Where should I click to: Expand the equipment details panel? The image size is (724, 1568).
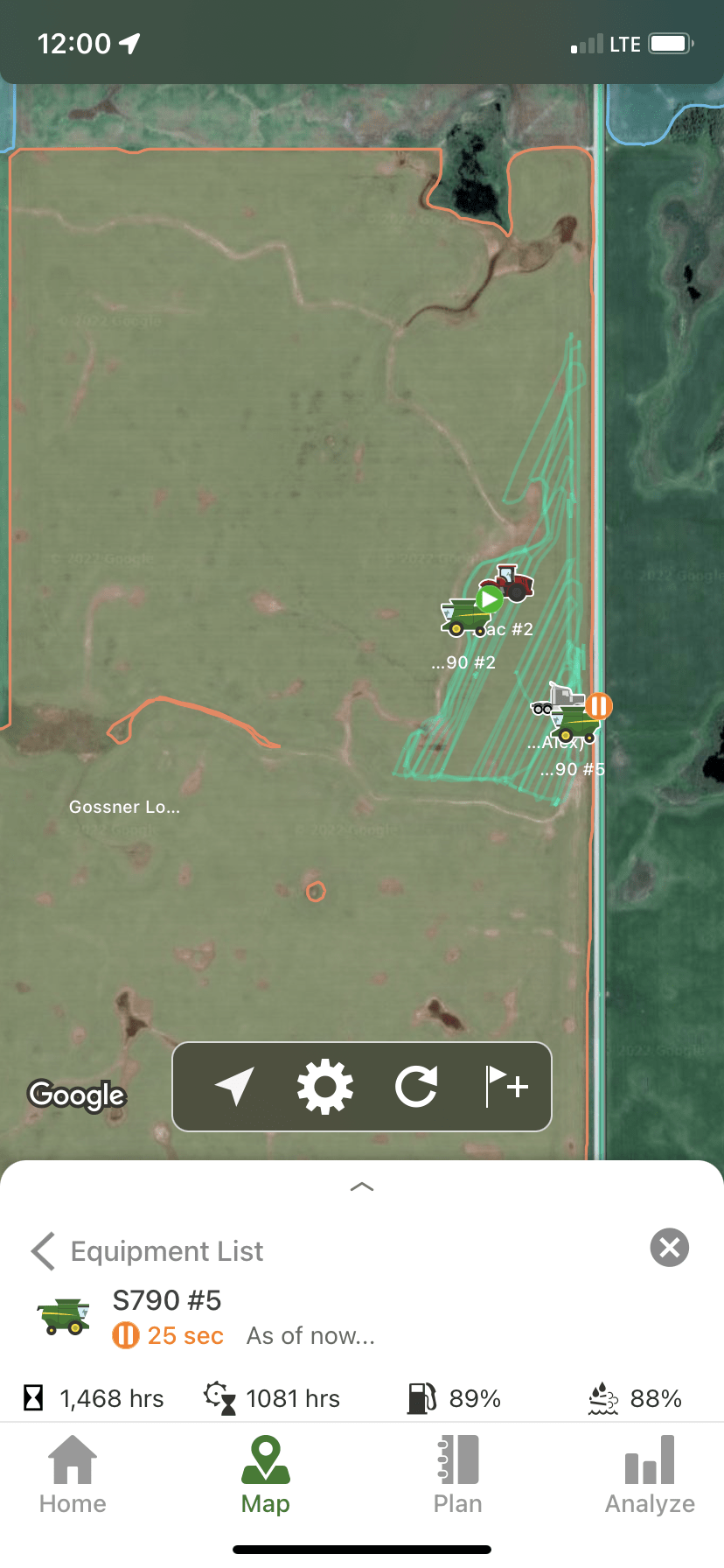click(362, 1186)
